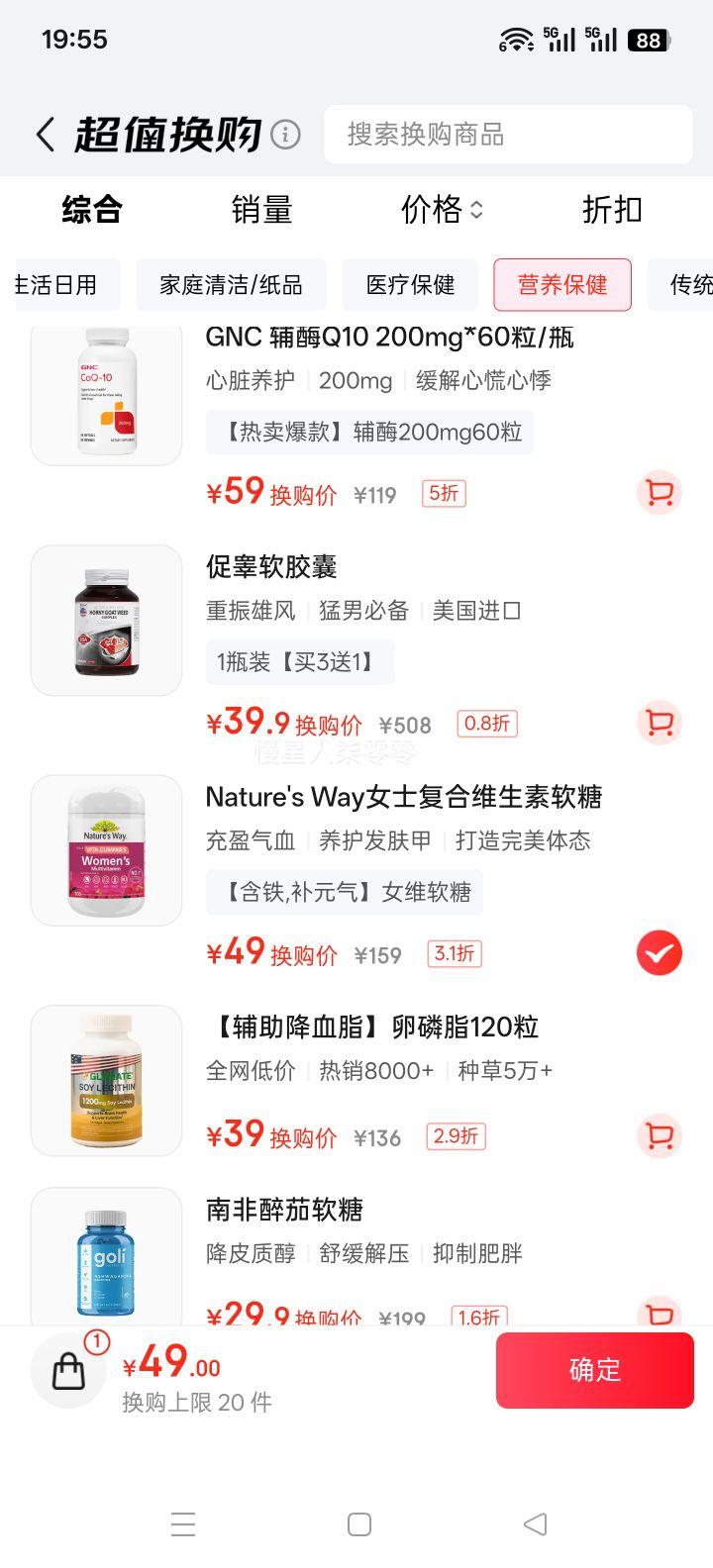Open the info icon beside 超值换购

(285, 134)
